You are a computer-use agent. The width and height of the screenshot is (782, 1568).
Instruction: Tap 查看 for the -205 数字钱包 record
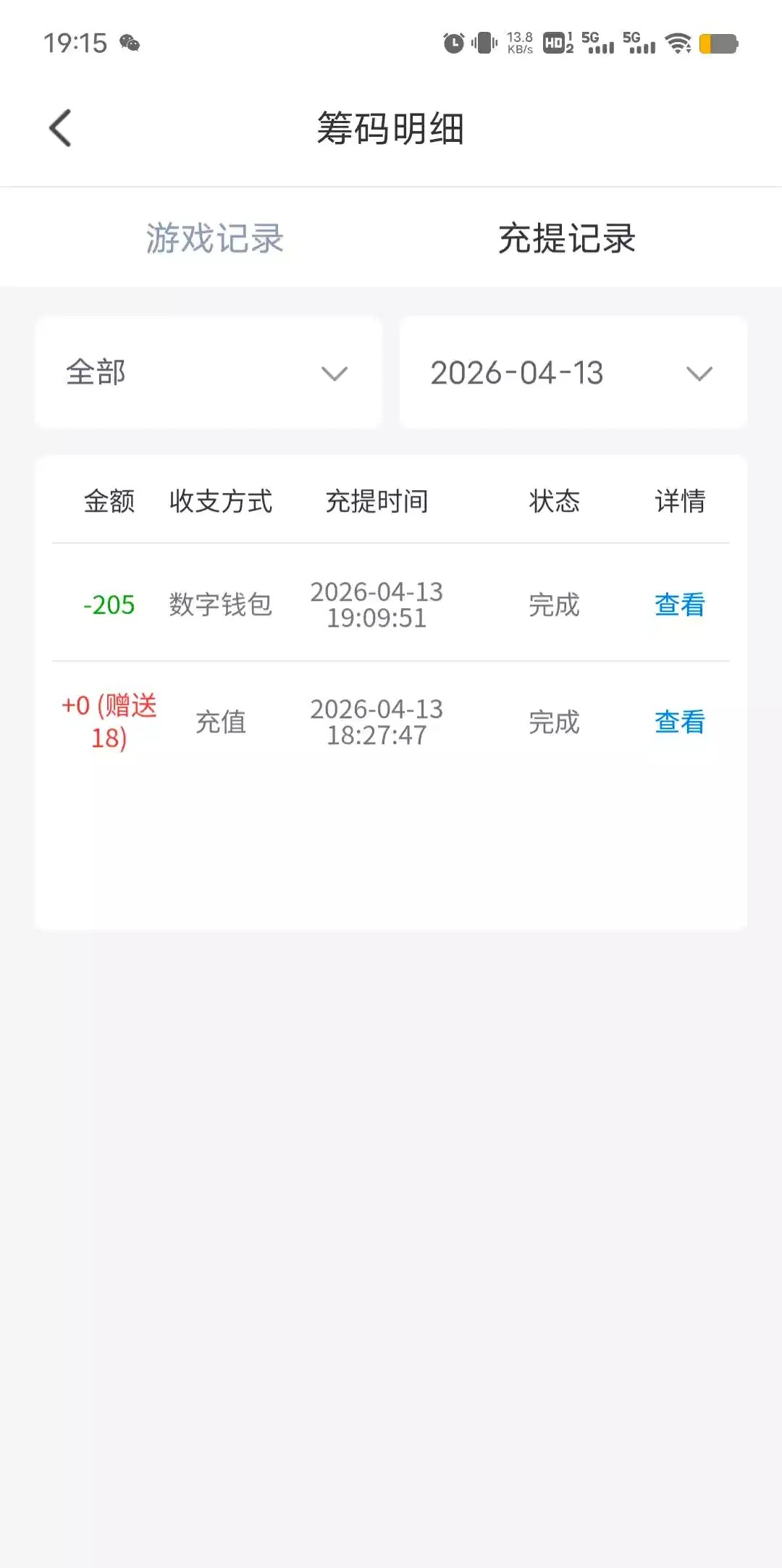point(679,604)
